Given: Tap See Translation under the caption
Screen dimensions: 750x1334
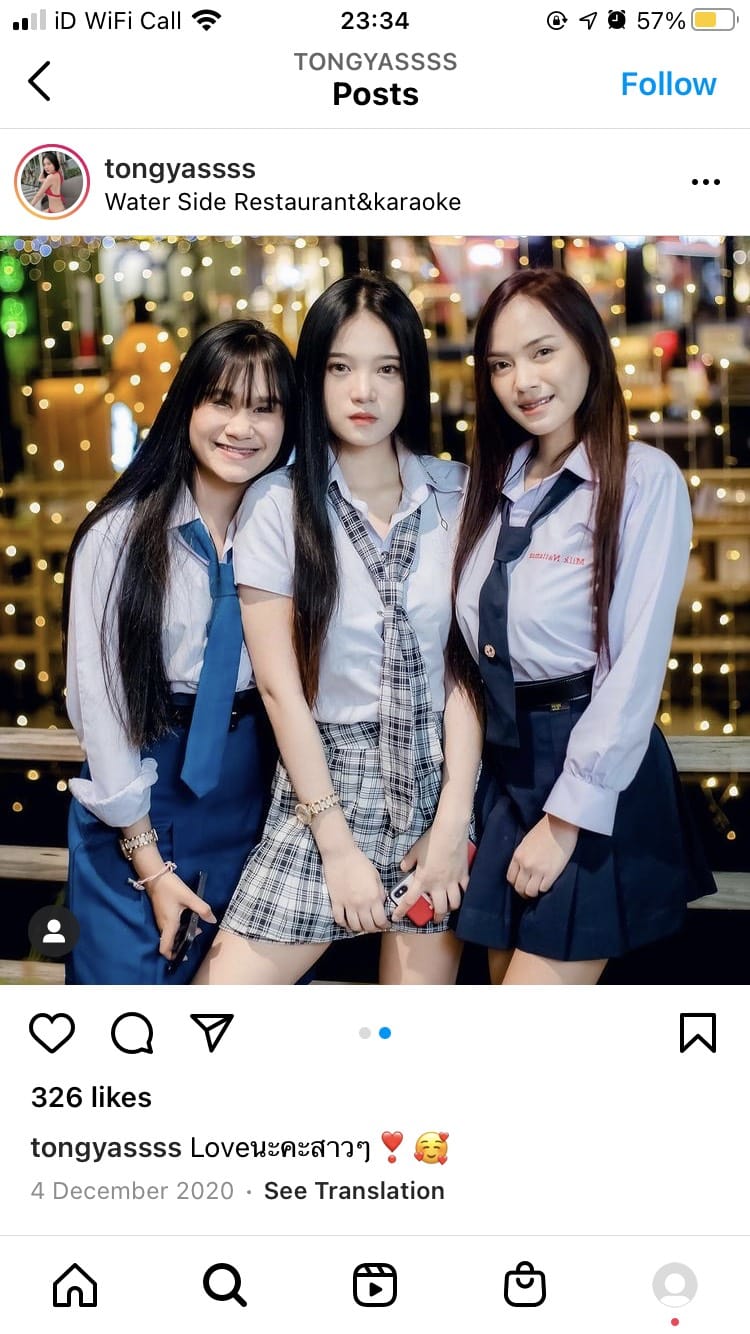Looking at the screenshot, I should [x=354, y=1191].
